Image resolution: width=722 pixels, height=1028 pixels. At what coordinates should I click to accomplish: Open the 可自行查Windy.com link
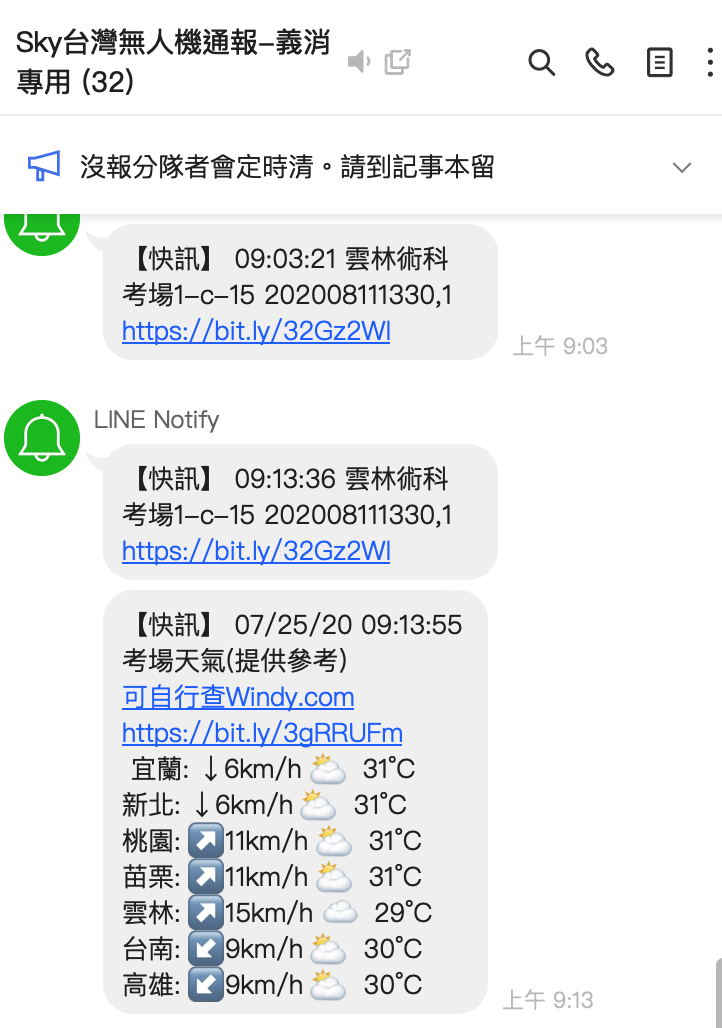tap(238, 696)
